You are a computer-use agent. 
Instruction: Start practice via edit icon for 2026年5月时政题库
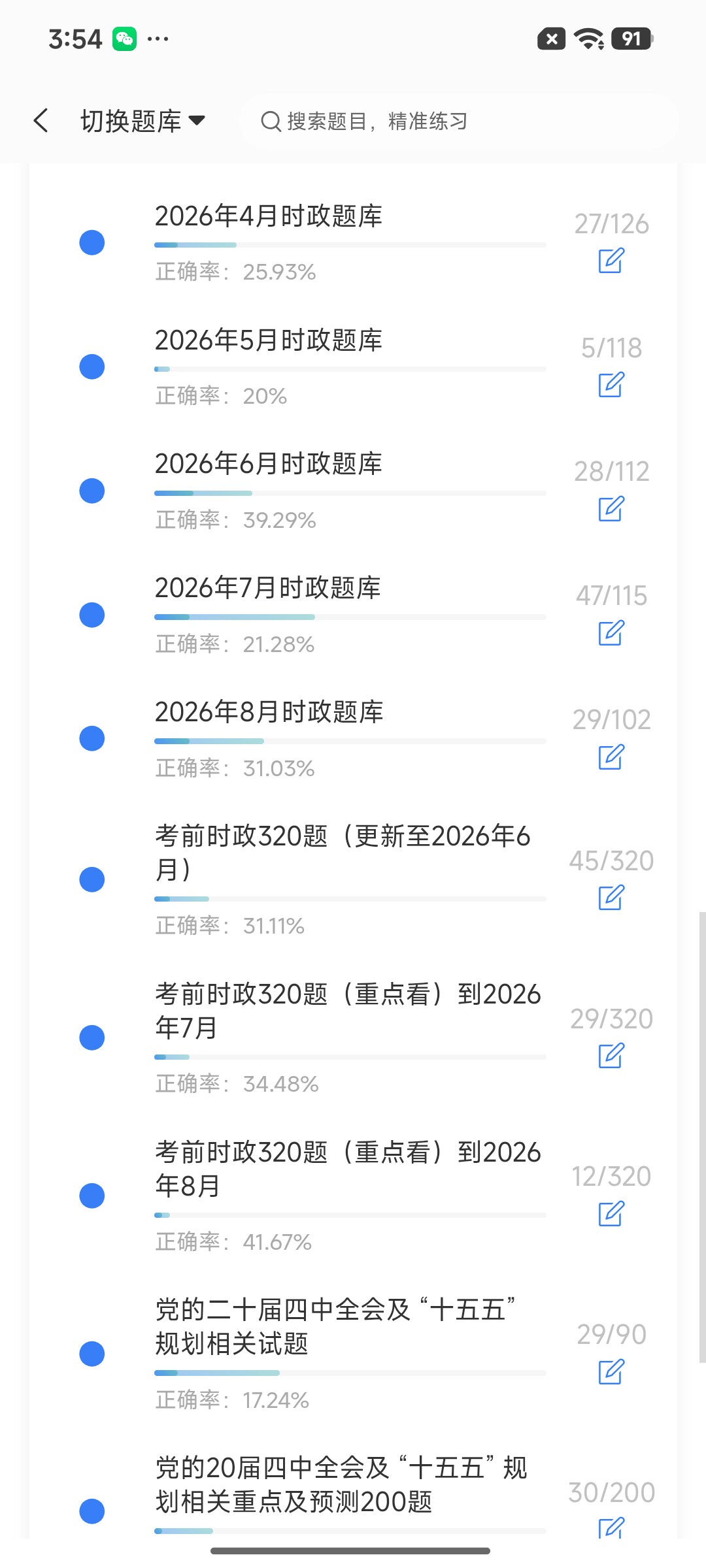(611, 385)
